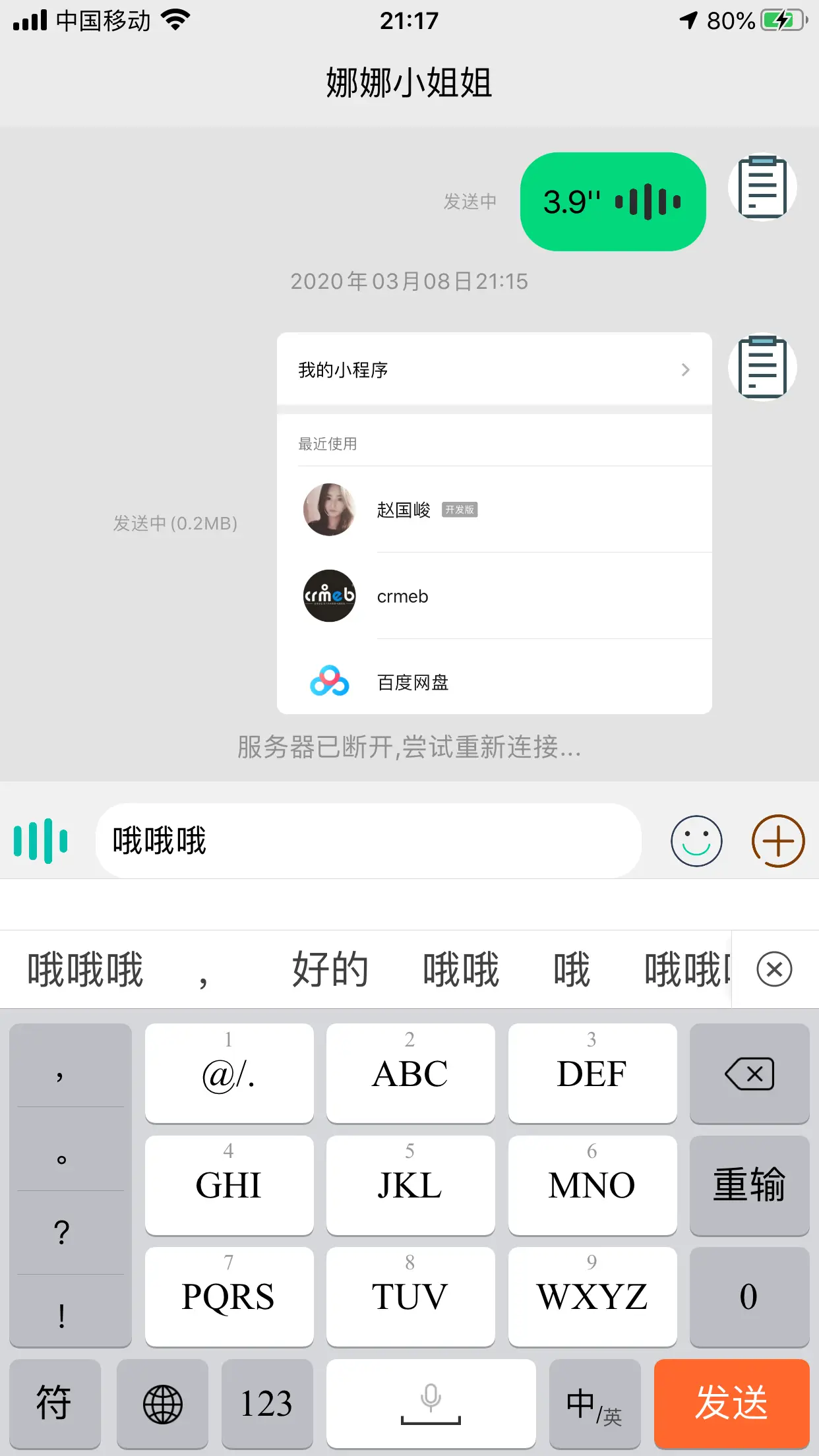This screenshot has height=1456, width=819.
Task: Dismiss the keyboard candidate bar
Action: pyautogui.click(x=774, y=969)
